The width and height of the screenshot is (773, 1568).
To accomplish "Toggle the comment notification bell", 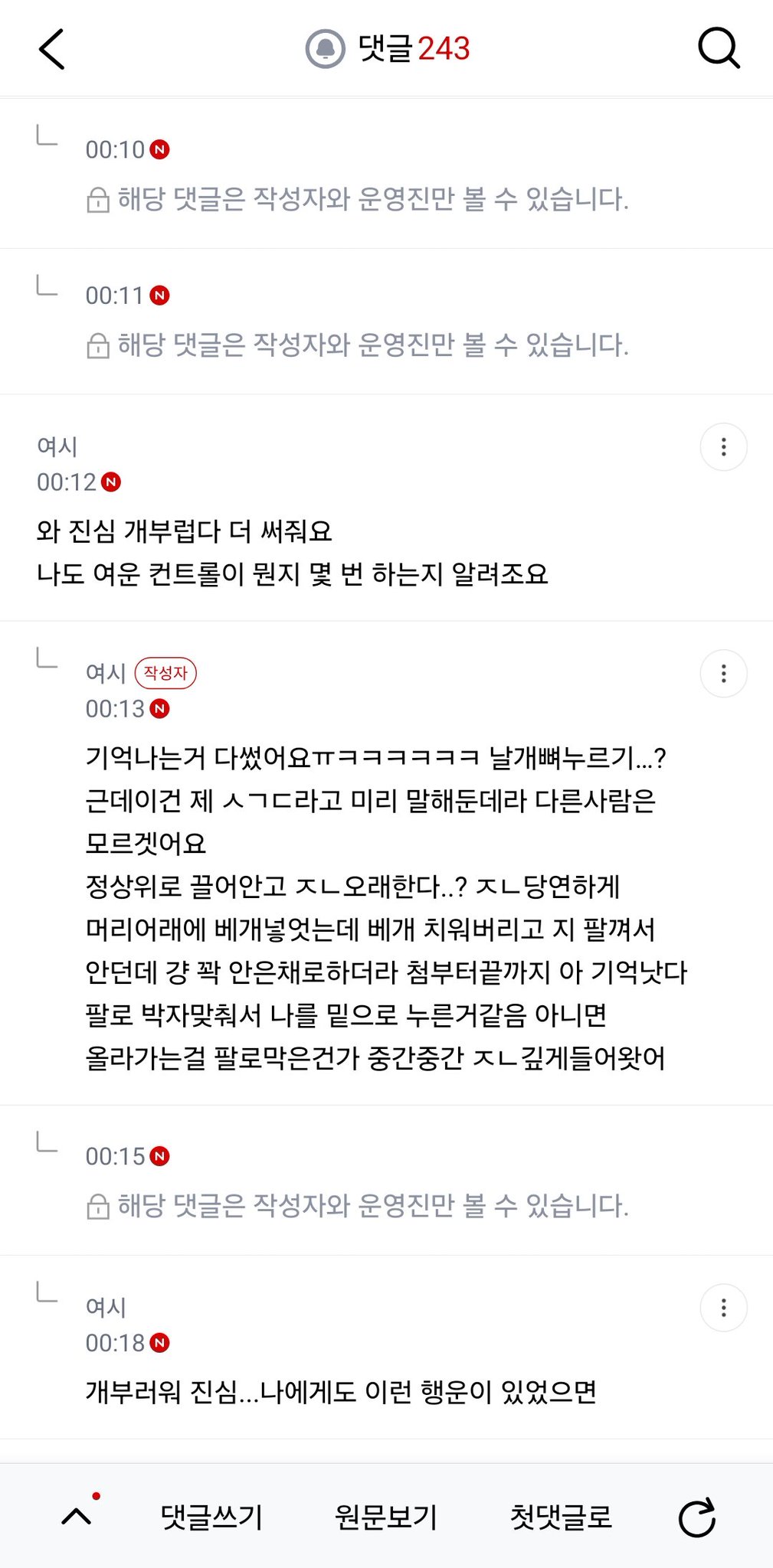I will [x=326, y=49].
